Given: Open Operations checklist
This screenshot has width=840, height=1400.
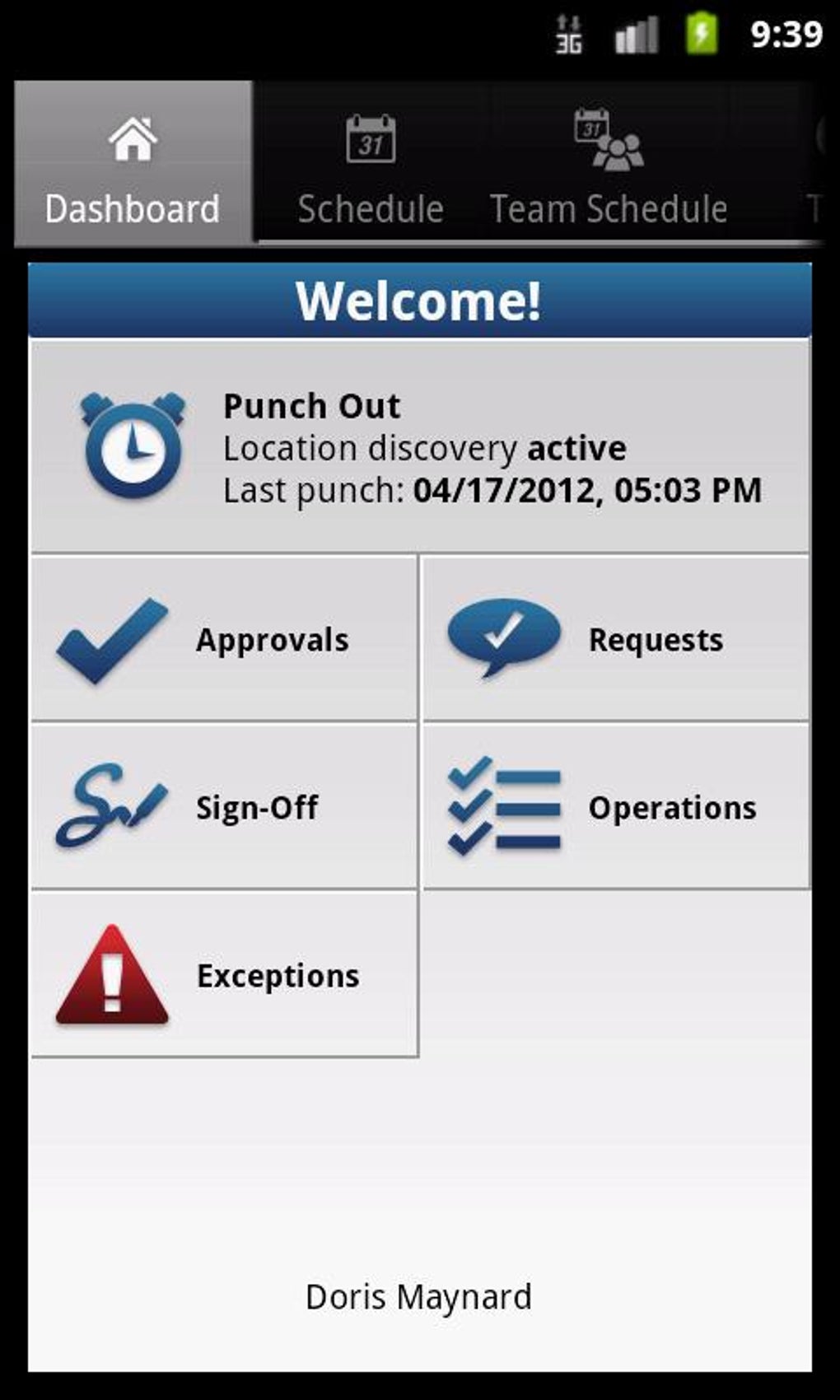Looking at the screenshot, I should [615, 807].
